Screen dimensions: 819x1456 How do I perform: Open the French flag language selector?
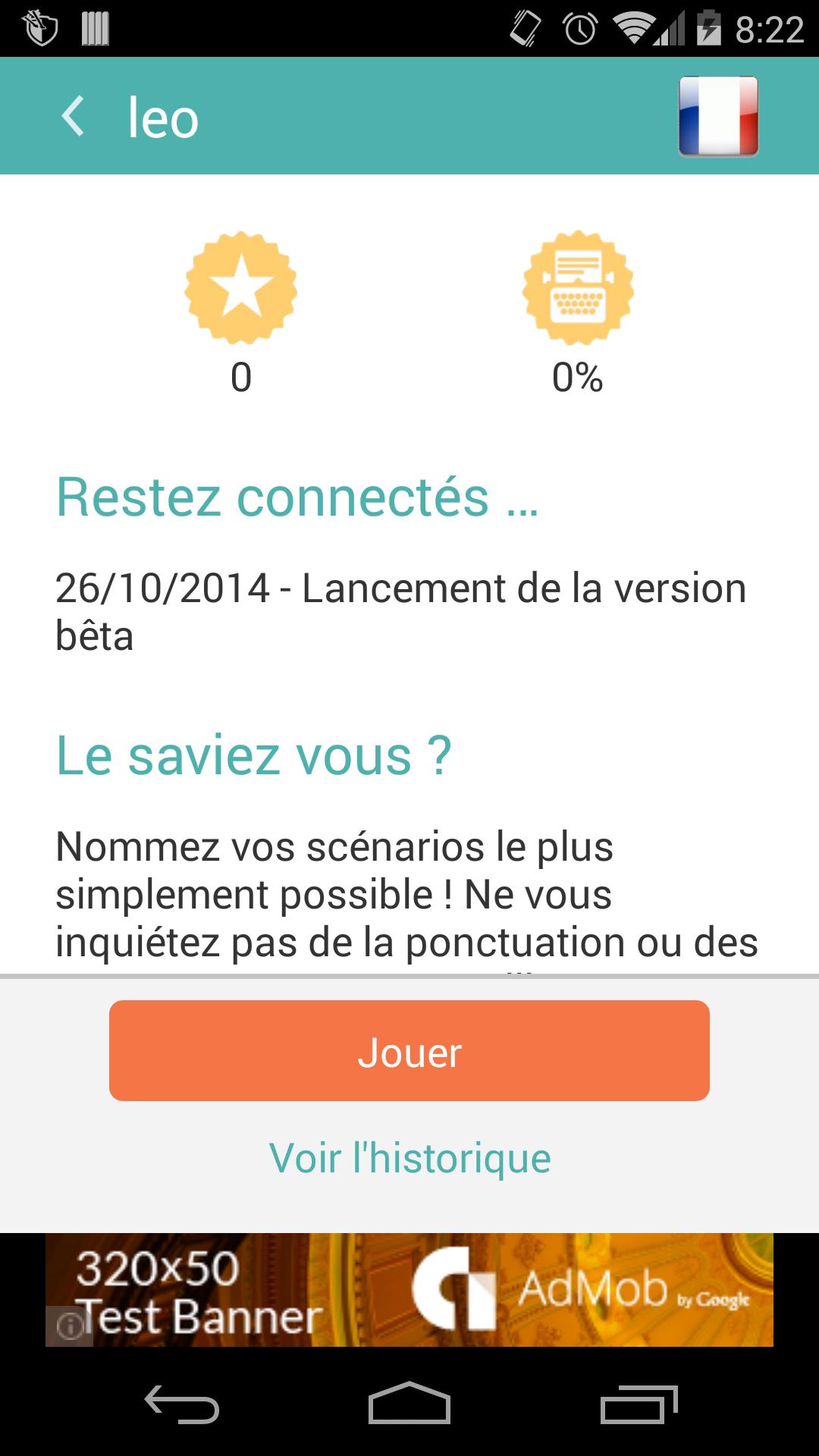(718, 116)
